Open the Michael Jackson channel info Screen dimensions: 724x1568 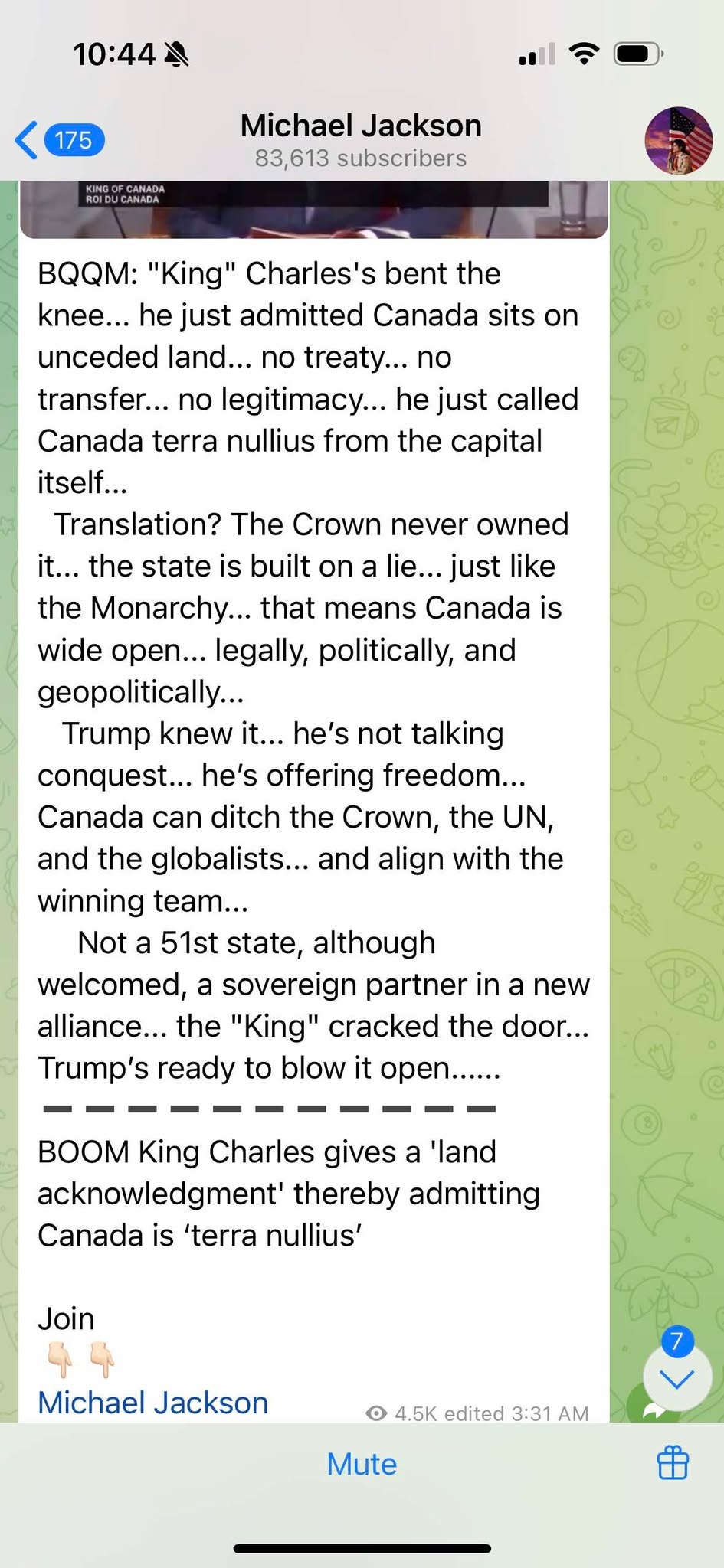point(361,141)
